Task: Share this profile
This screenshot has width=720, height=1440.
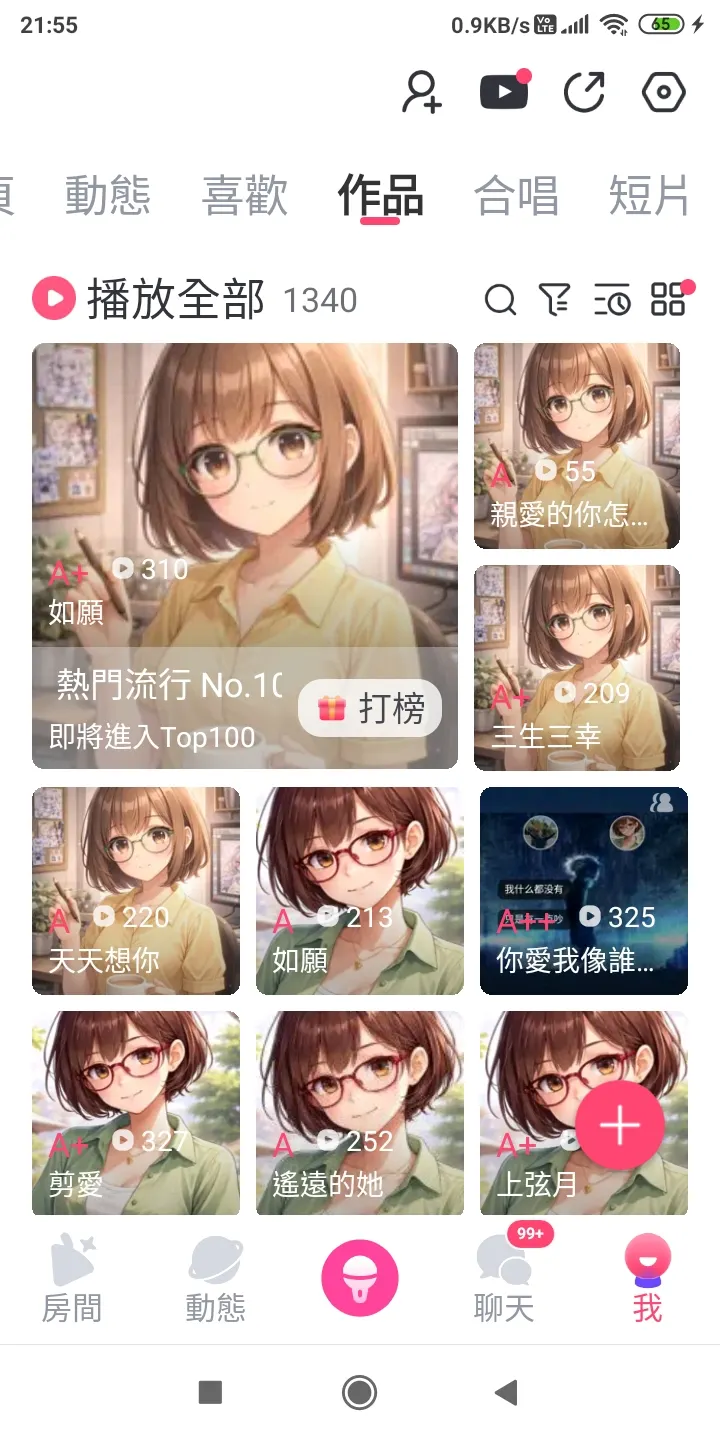Action: (x=584, y=93)
